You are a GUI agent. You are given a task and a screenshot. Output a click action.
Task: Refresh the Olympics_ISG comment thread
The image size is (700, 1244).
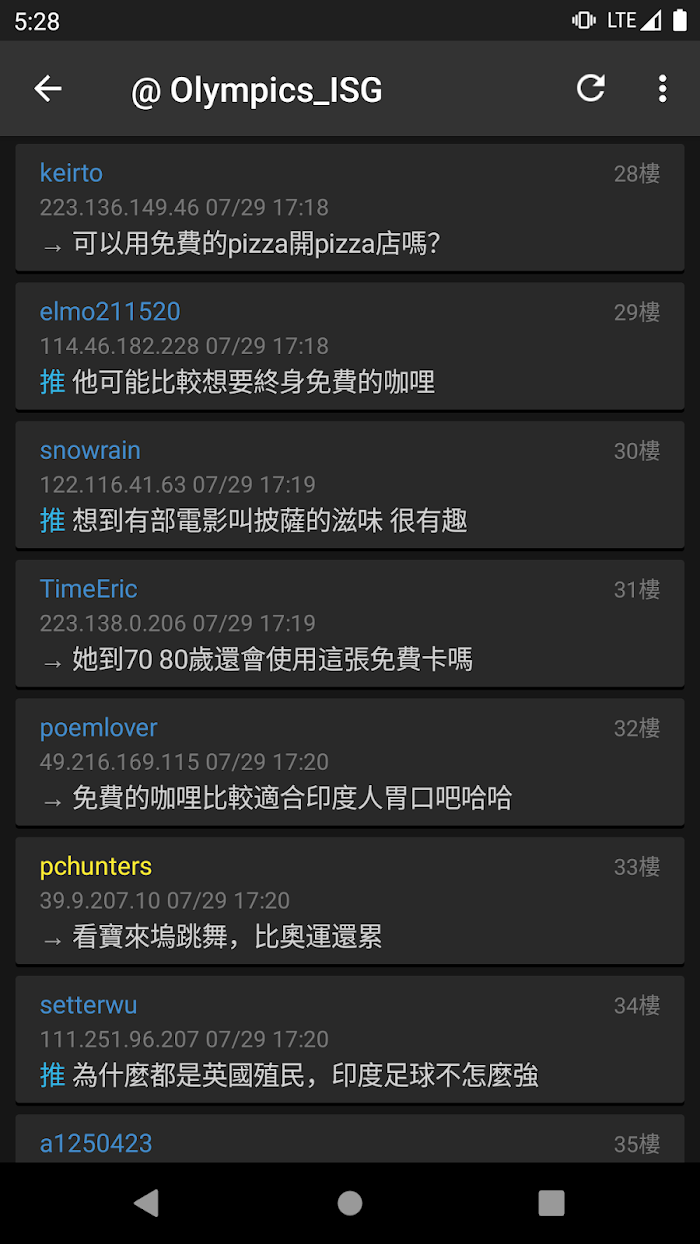pyautogui.click(x=591, y=89)
